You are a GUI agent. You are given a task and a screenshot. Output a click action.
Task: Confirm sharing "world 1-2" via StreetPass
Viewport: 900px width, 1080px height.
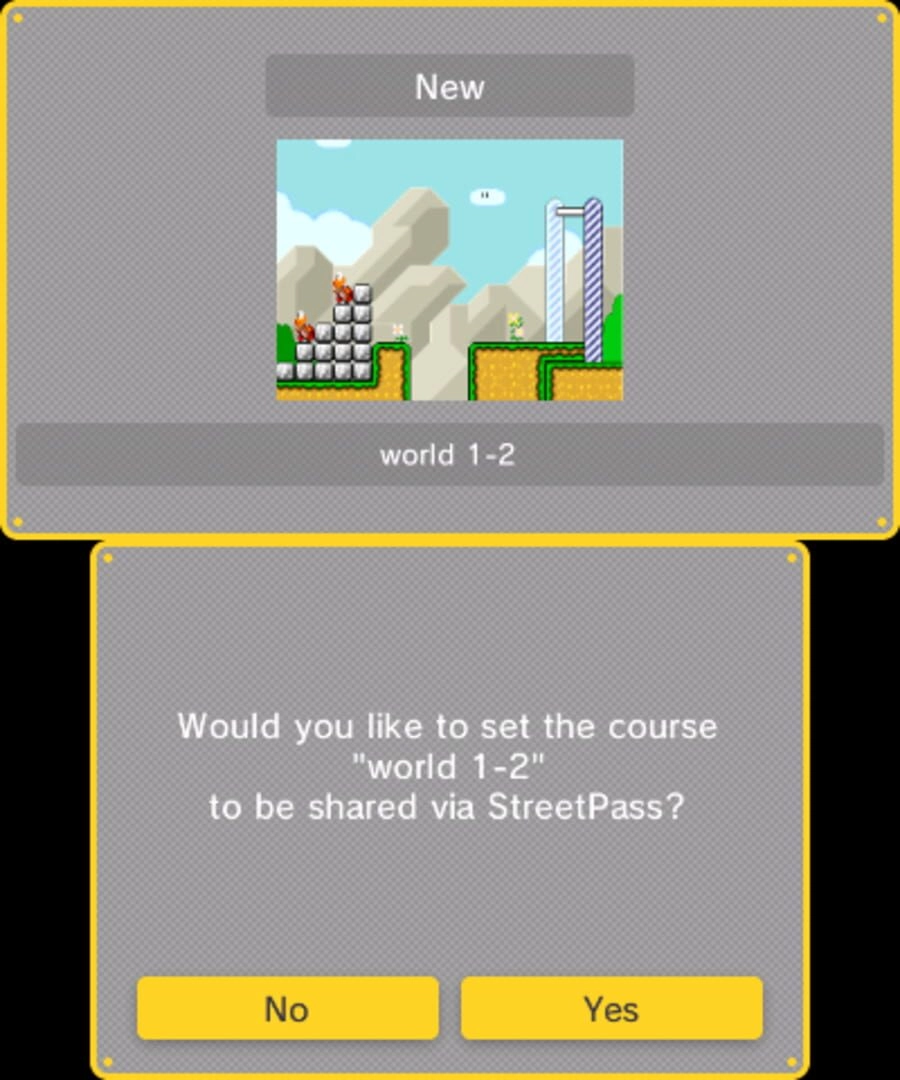point(611,1008)
